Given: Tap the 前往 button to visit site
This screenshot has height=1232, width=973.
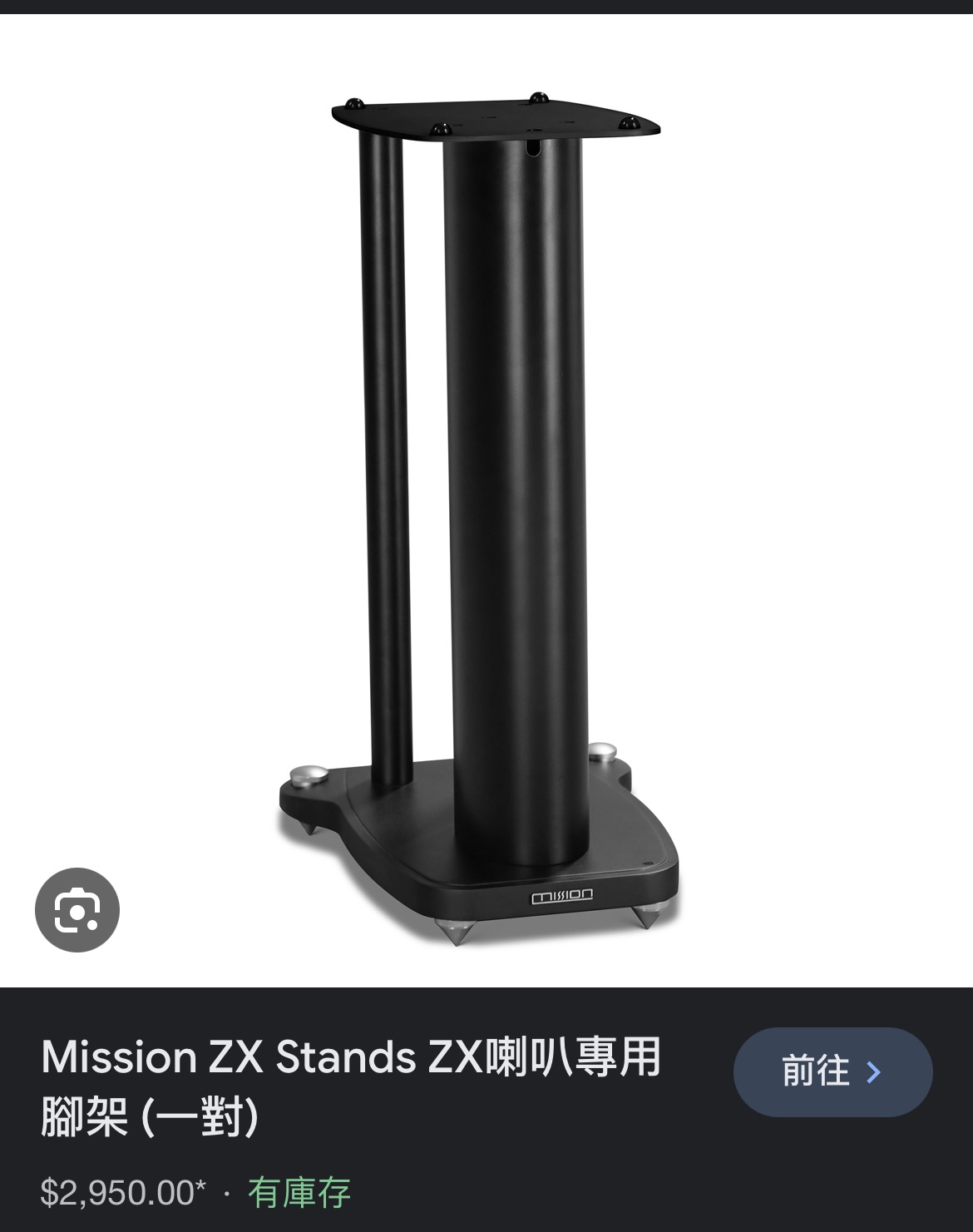Looking at the screenshot, I should (832, 1071).
